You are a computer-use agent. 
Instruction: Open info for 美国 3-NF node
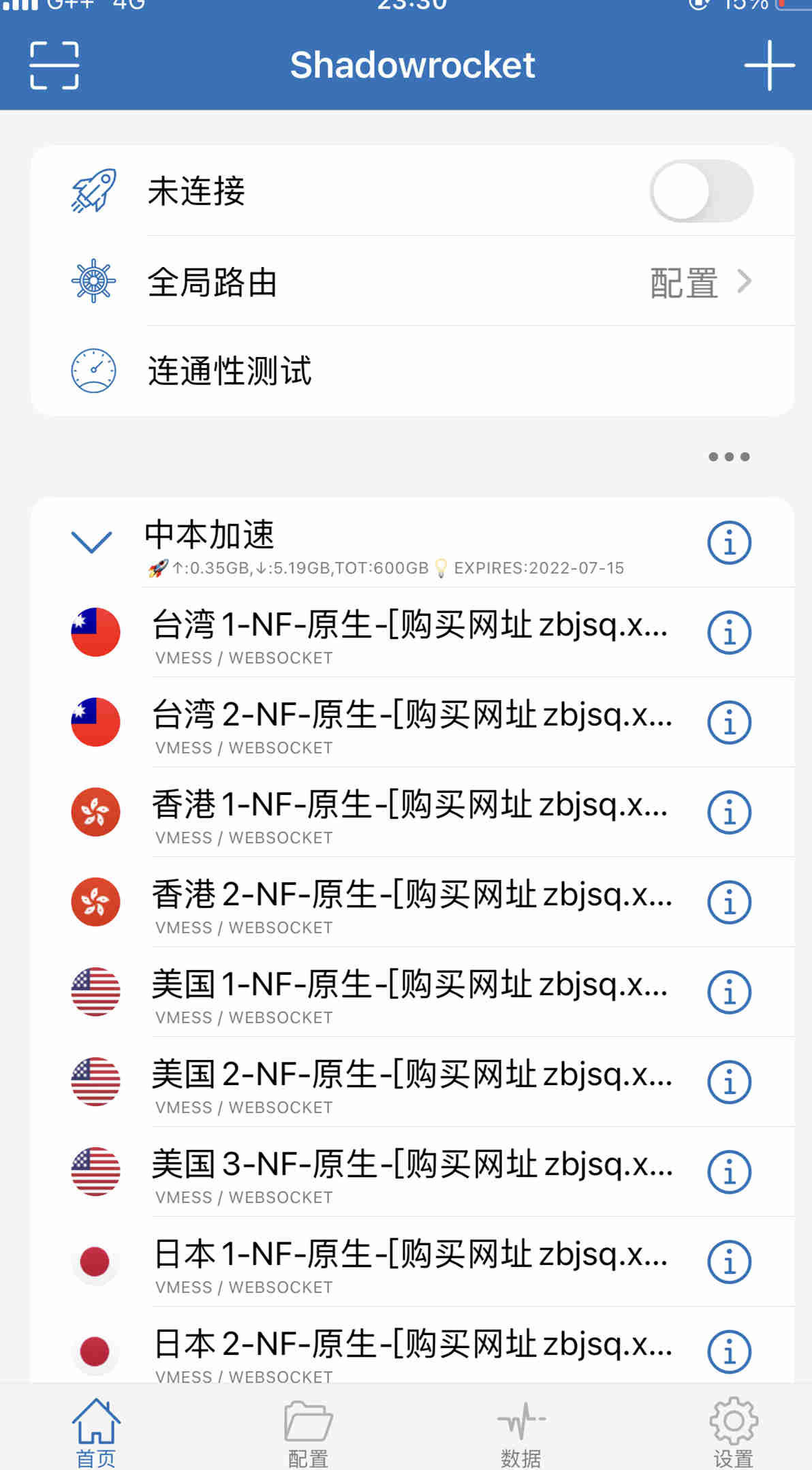(729, 1172)
